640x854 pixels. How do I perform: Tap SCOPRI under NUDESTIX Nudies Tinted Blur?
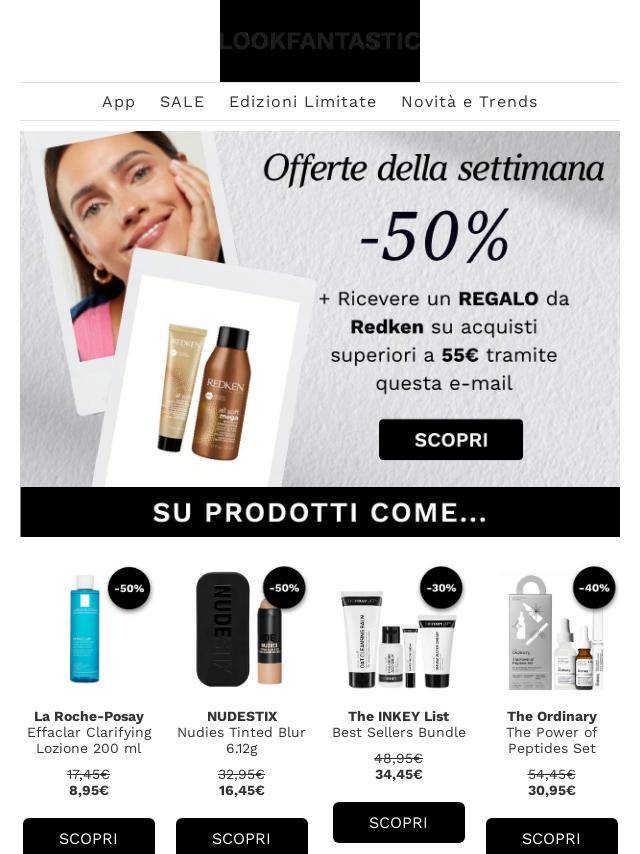[241, 837]
